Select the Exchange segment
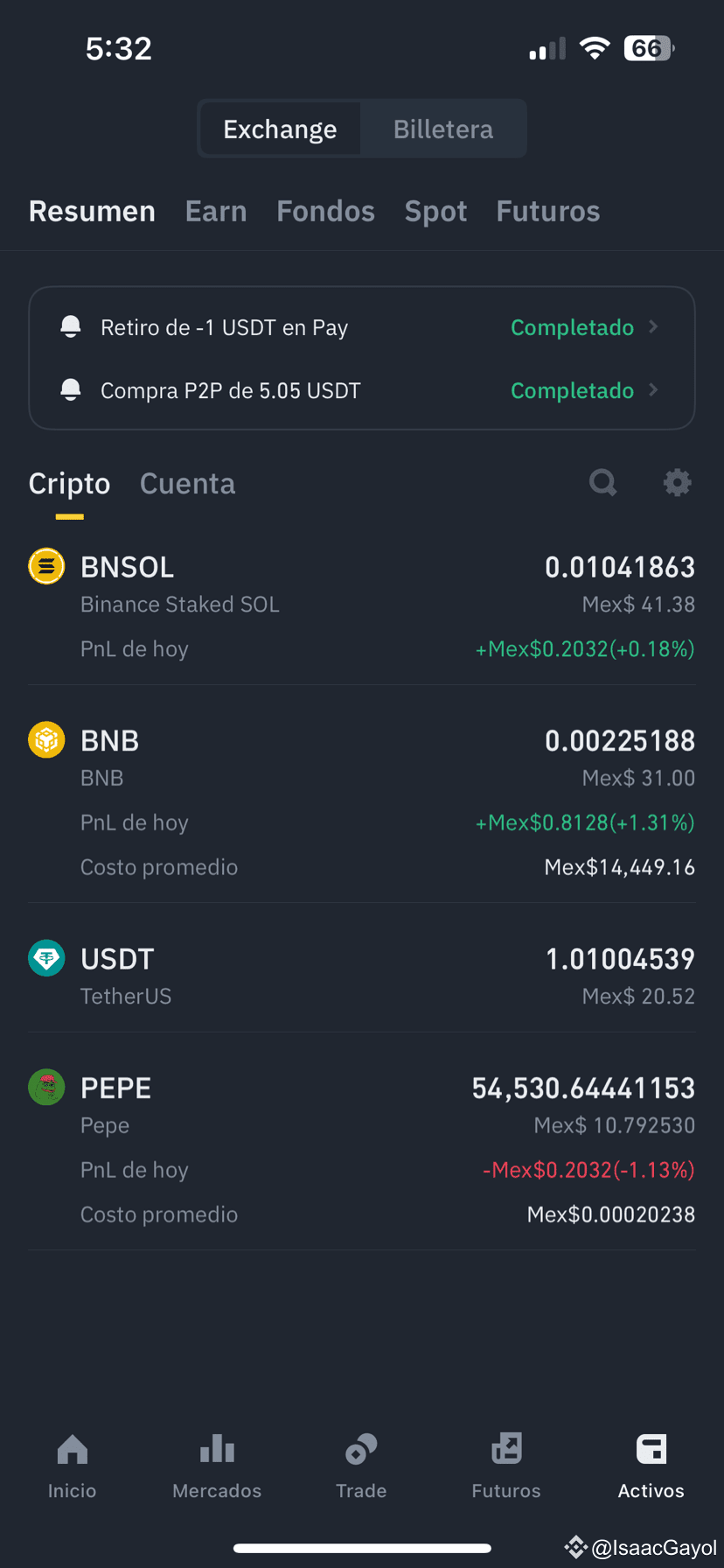The image size is (724, 1568). (x=280, y=129)
